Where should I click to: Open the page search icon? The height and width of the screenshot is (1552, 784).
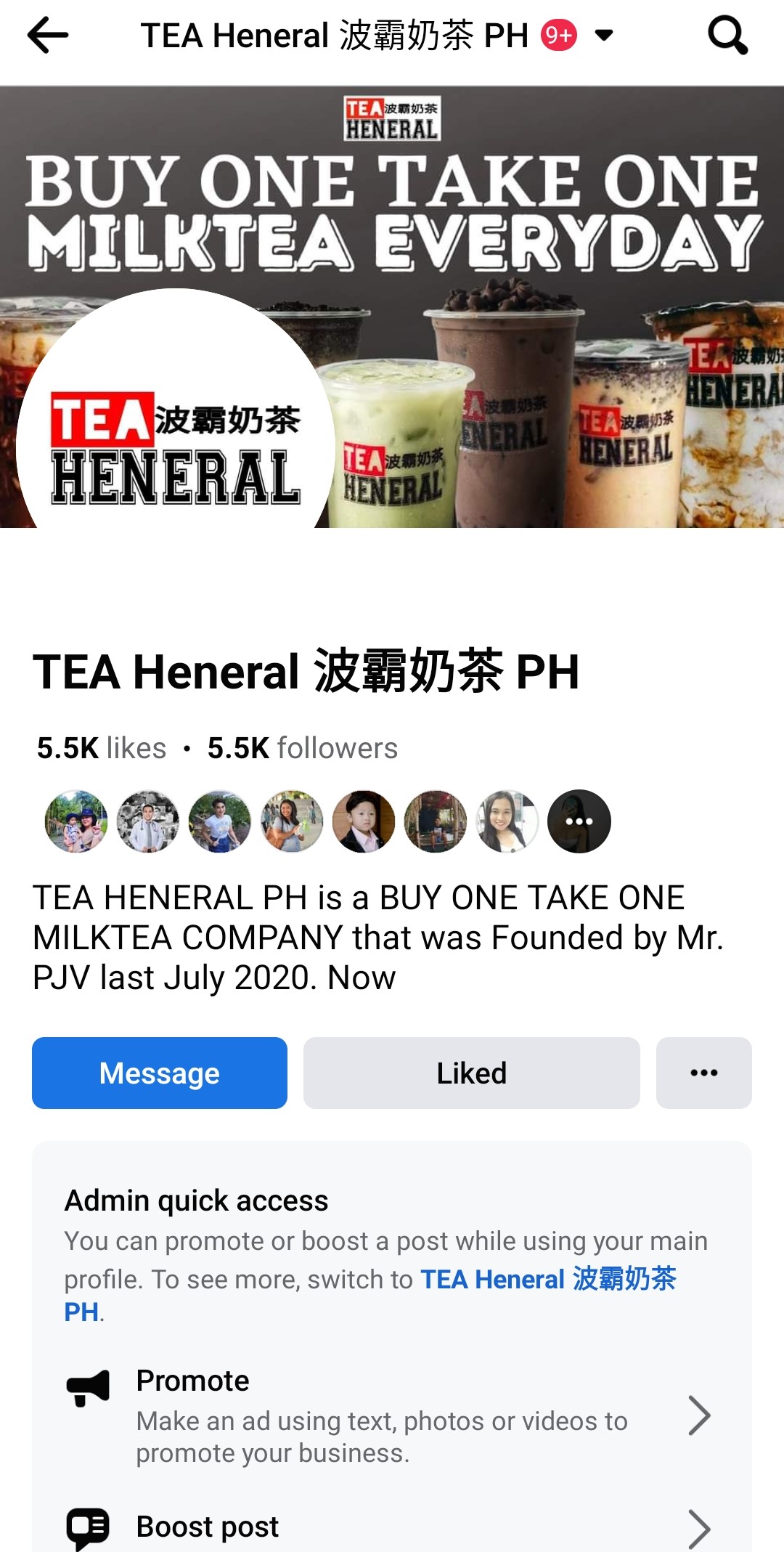click(727, 36)
